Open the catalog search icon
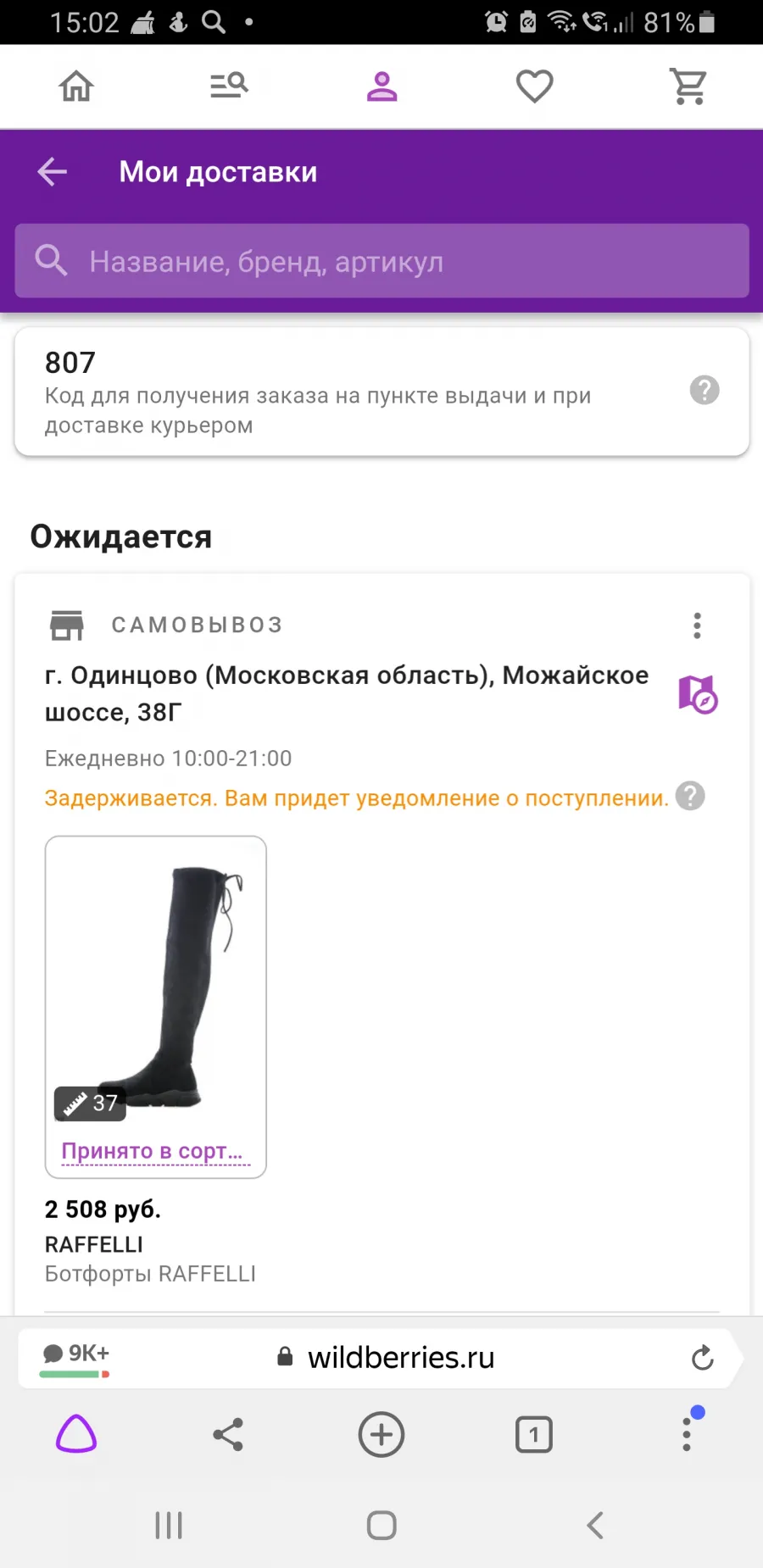This screenshot has height=1568, width=763. point(229,86)
